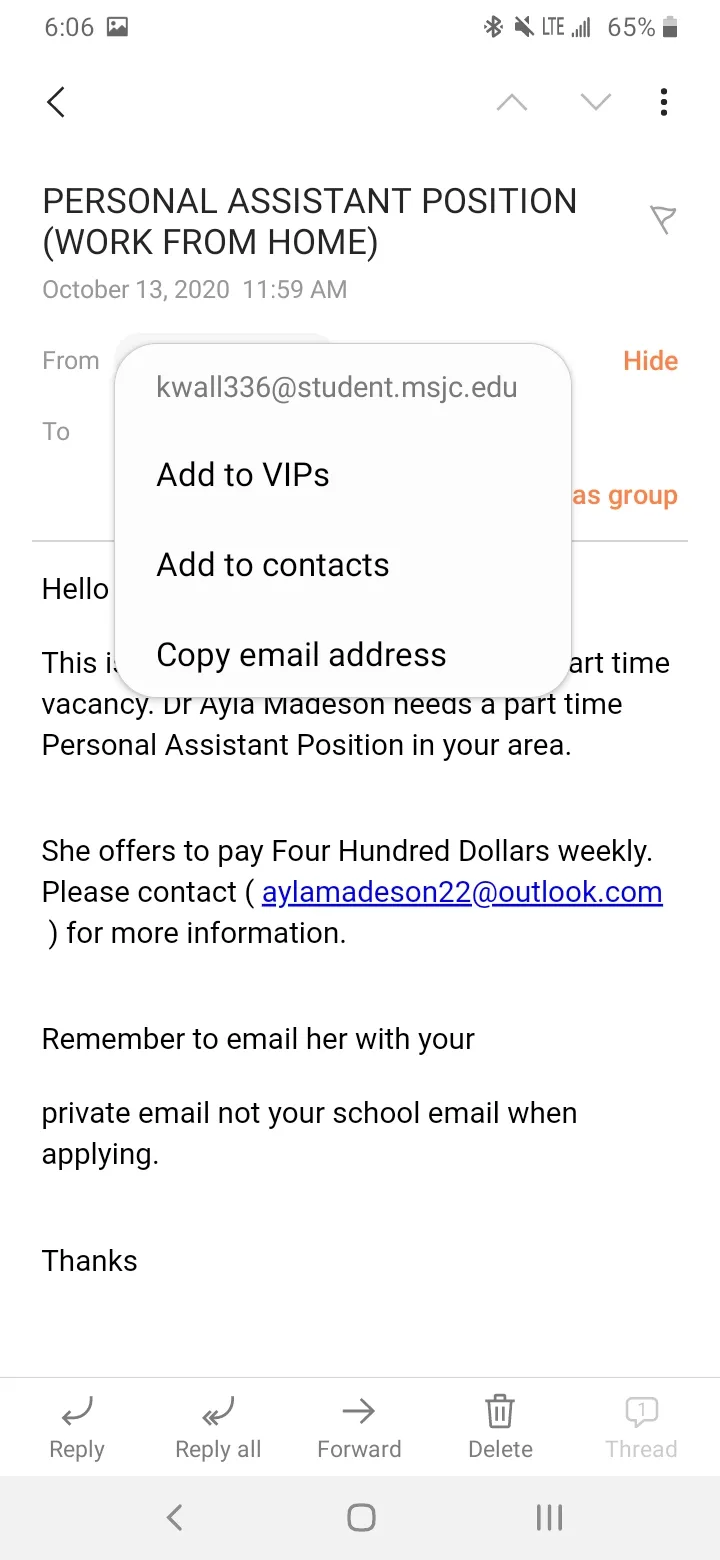Tap Reply all
This screenshot has height=1560, width=720.
tap(218, 1428)
